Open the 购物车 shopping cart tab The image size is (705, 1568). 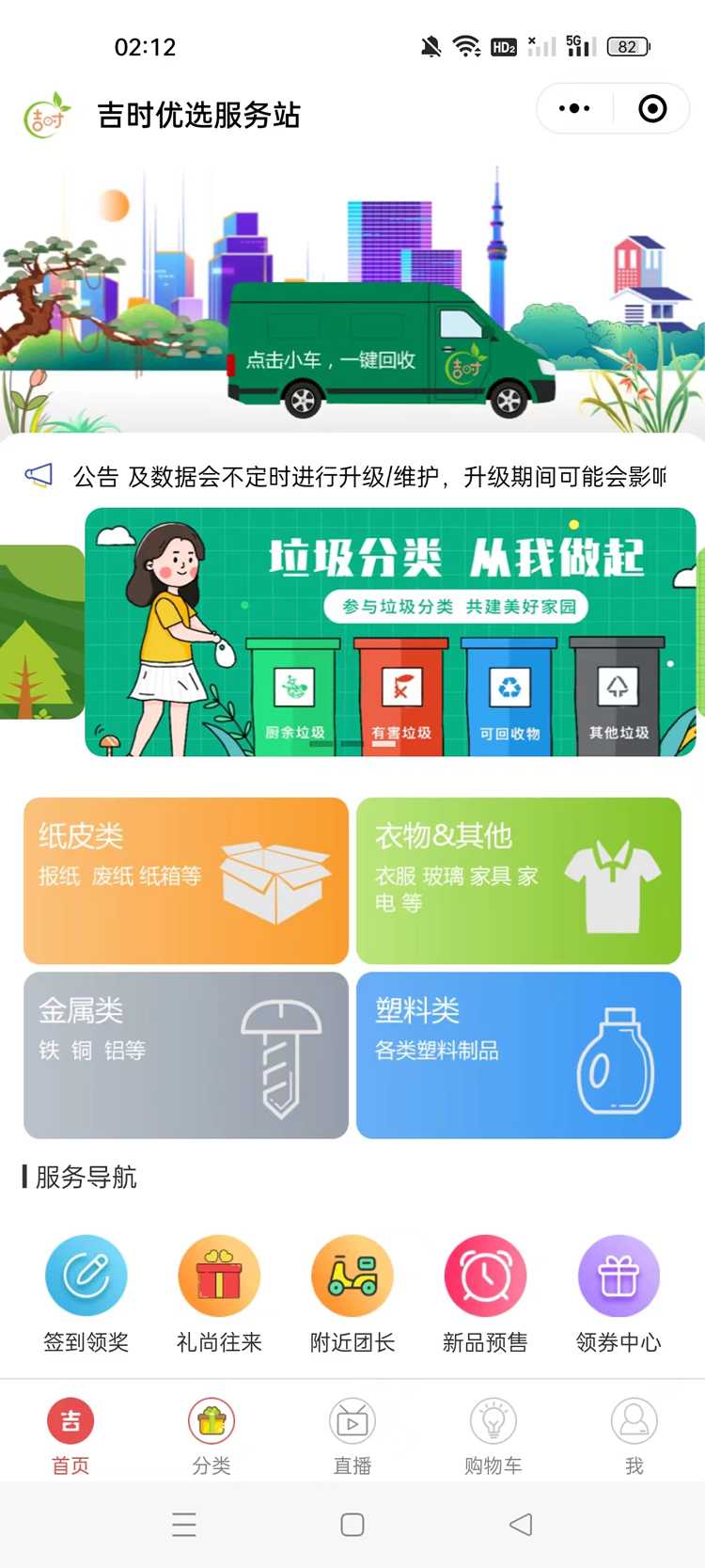click(493, 1436)
